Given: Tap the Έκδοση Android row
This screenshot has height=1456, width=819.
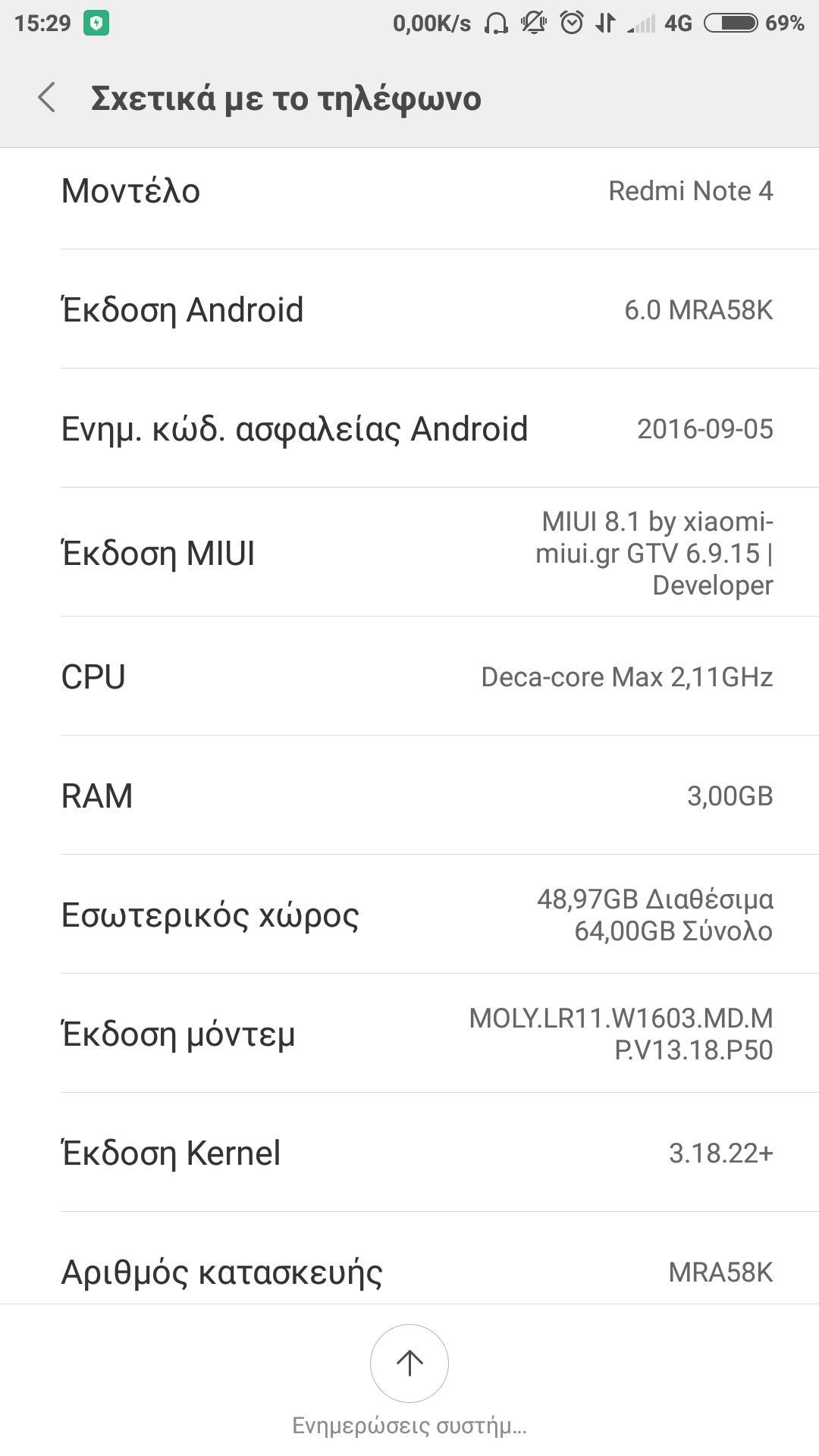Looking at the screenshot, I should pyautogui.click(x=409, y=309).
